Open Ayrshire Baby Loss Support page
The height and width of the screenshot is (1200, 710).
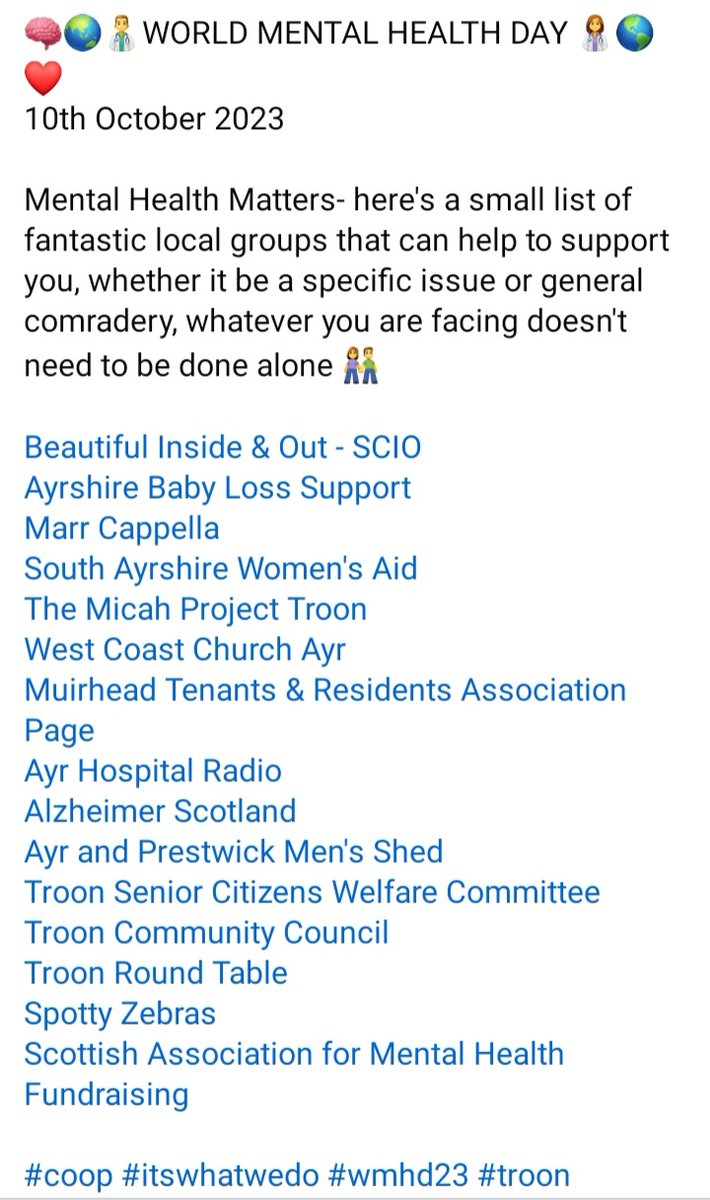click(x=218, y=488)
